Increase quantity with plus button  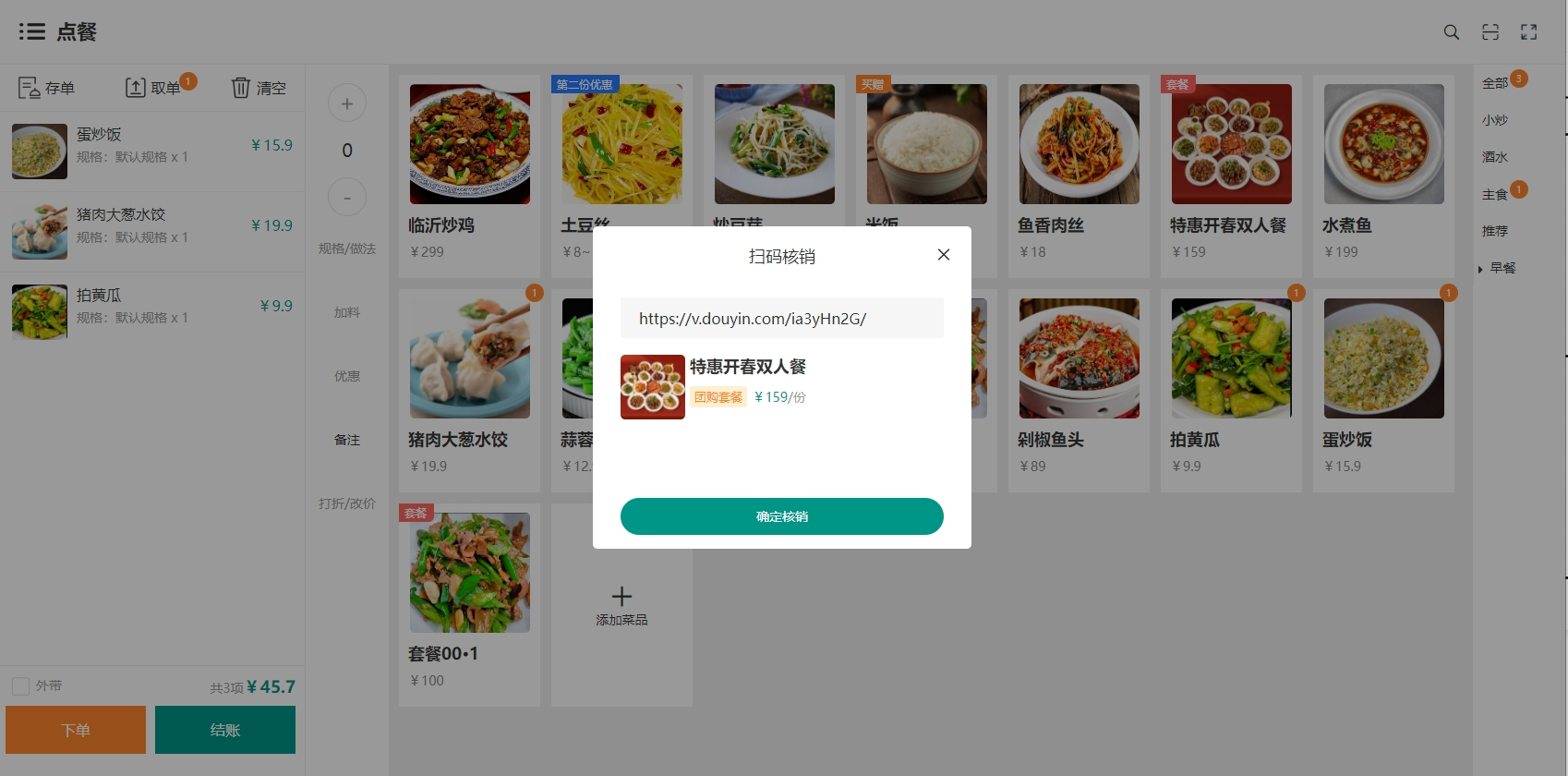(x=347, y=103)
